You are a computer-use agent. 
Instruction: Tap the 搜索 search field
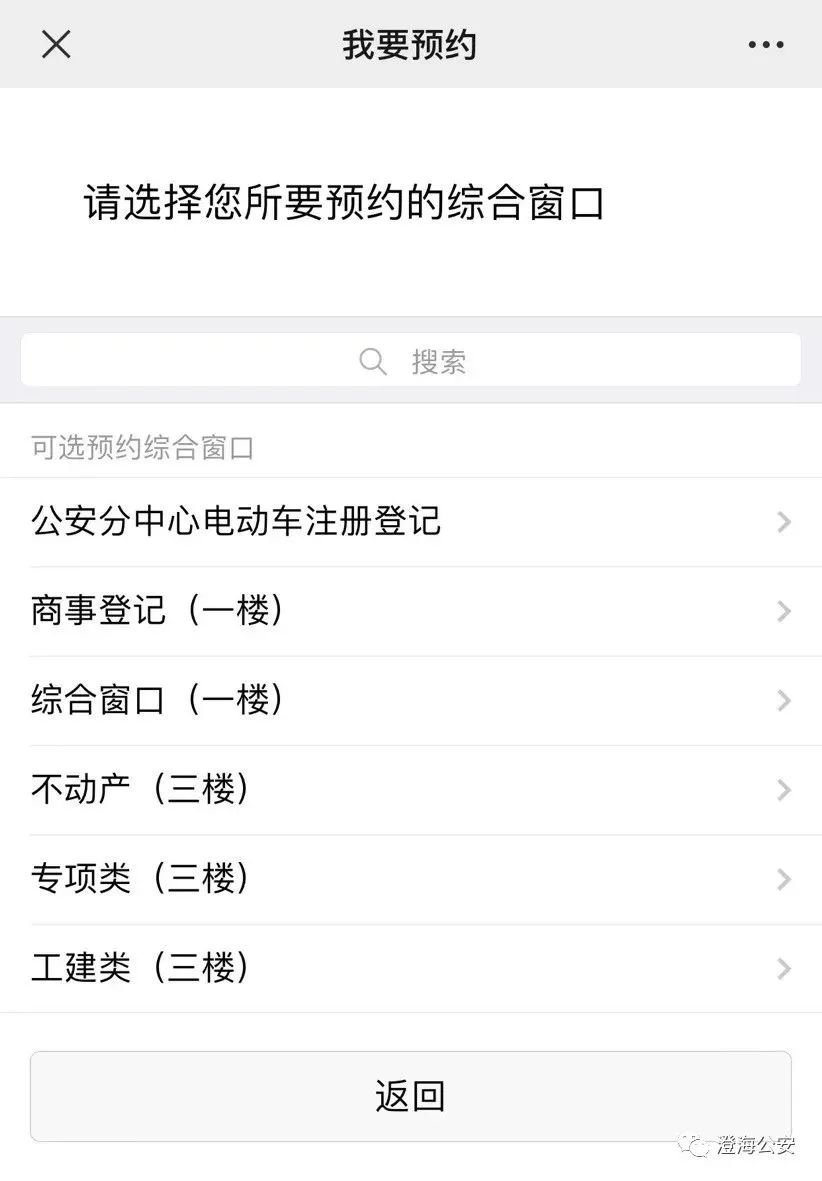point(411,361)
